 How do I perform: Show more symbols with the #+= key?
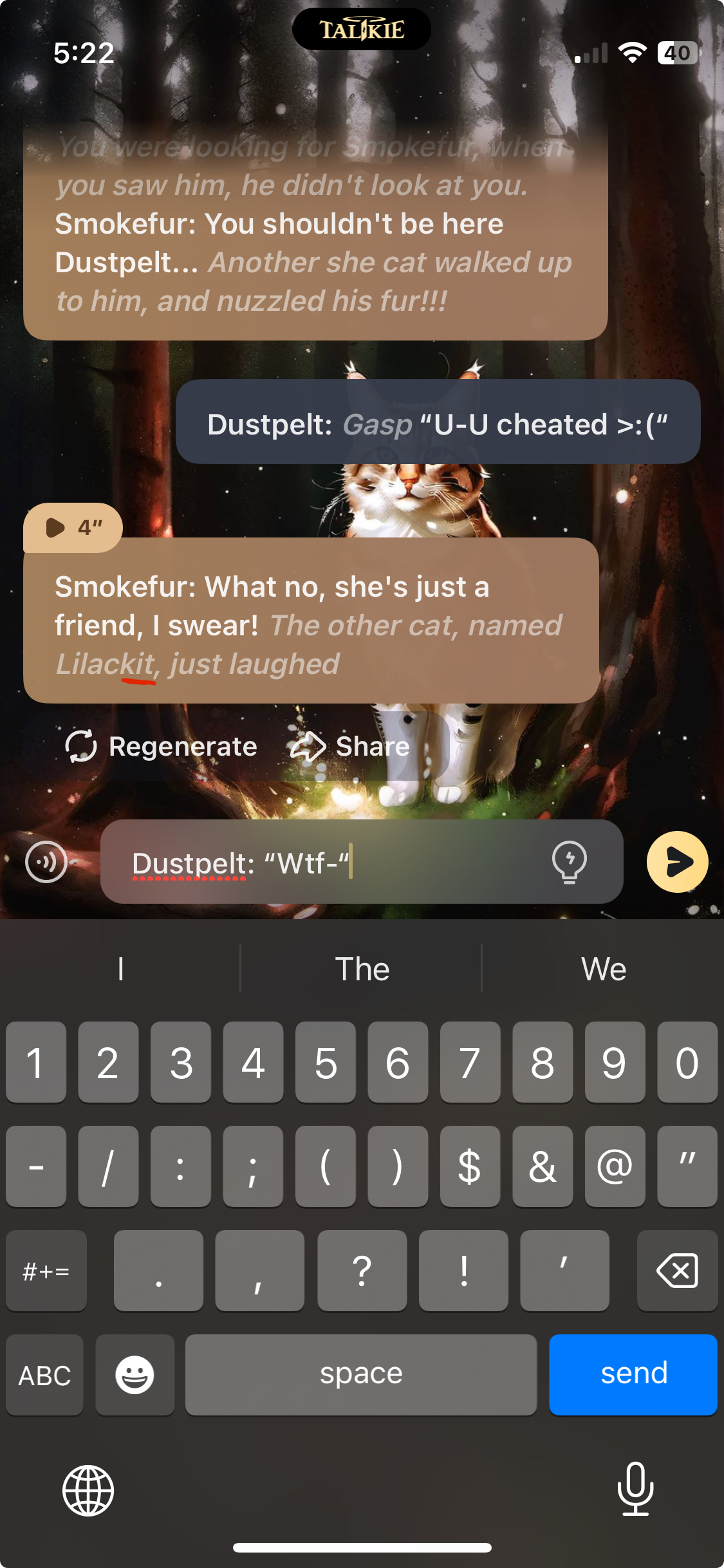pyautogui.click(x=46, y=1271)
